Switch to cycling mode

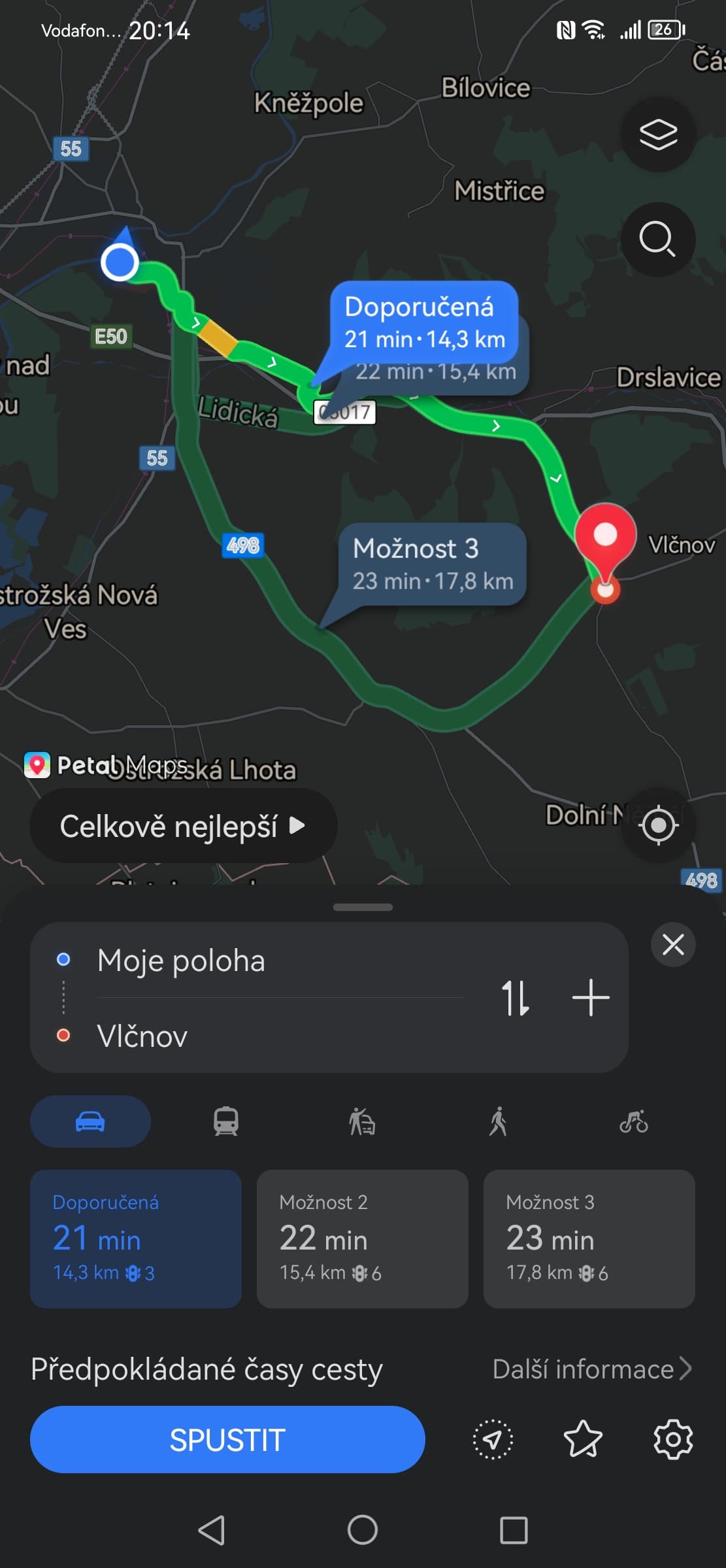point(633,1121)
